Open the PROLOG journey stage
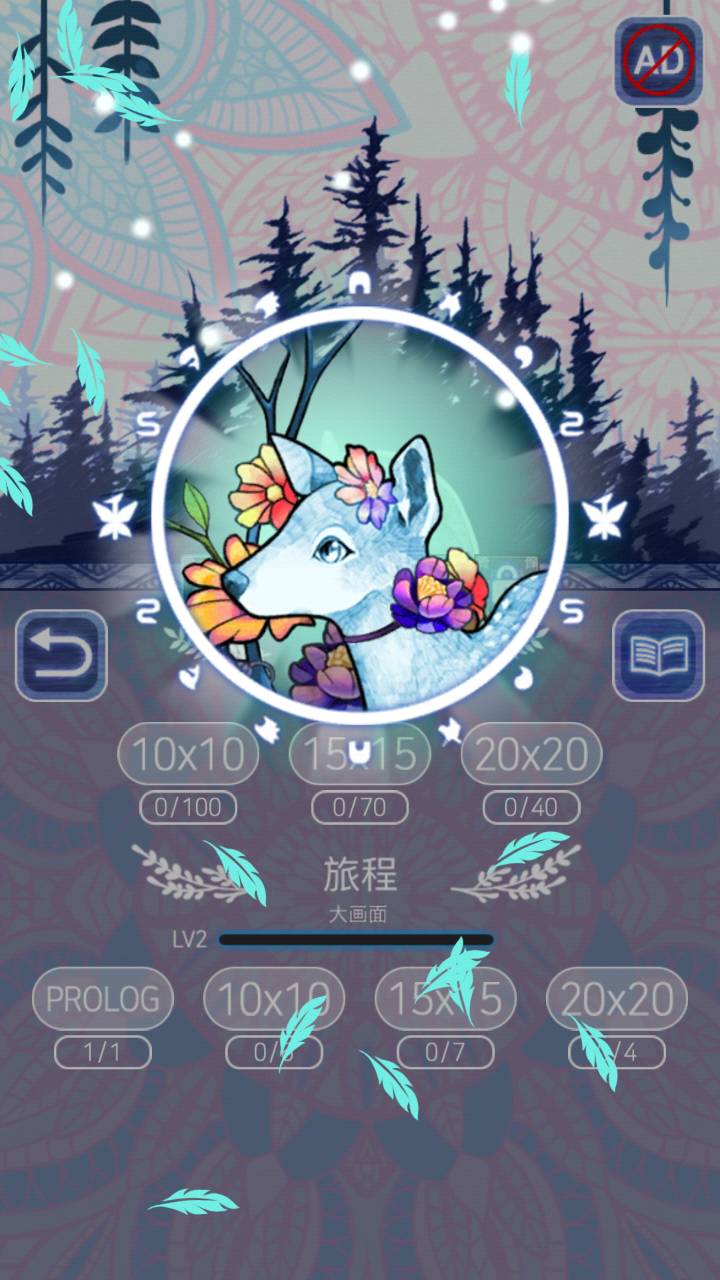 click(102, 998)
